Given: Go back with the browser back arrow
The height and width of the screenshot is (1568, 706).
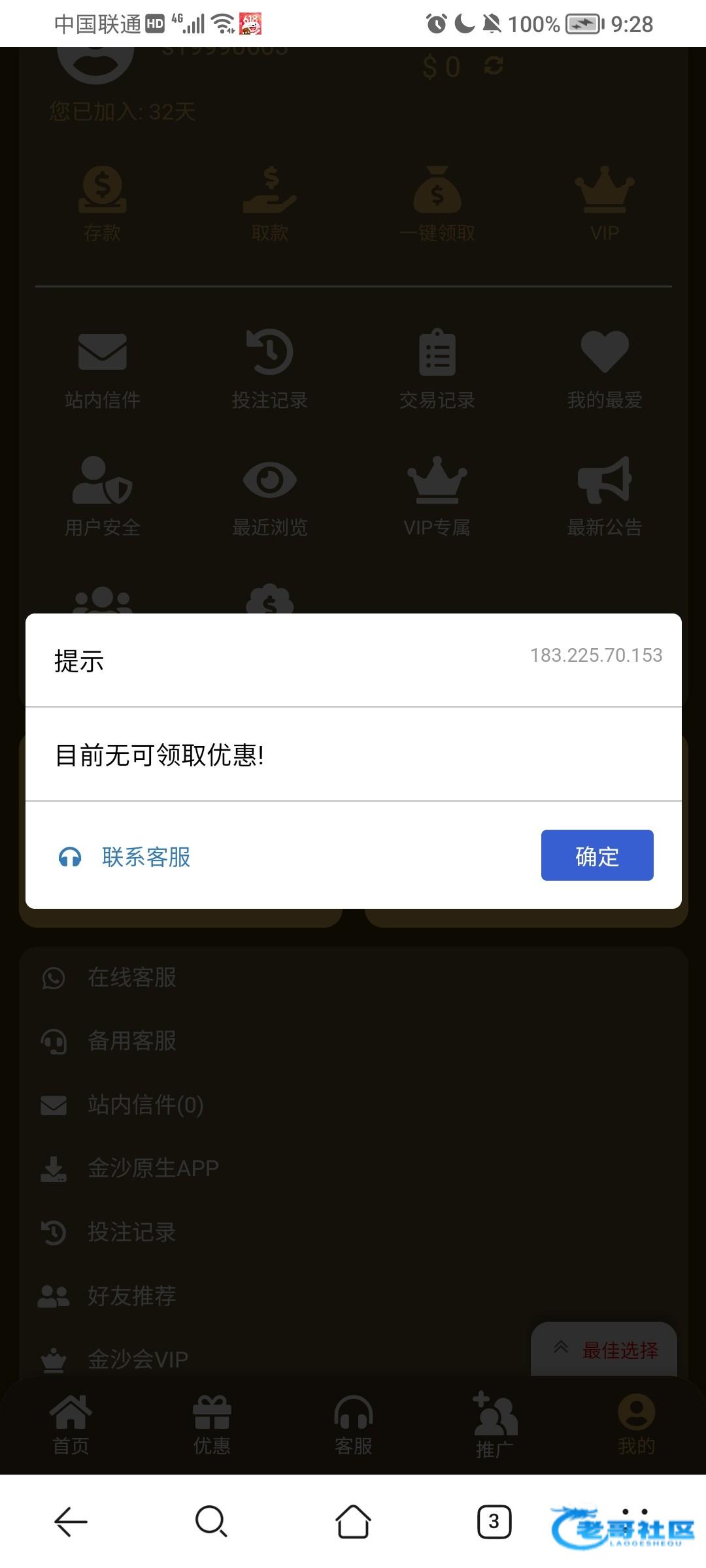Looking at the screenshot, I should pos(71,1522).
